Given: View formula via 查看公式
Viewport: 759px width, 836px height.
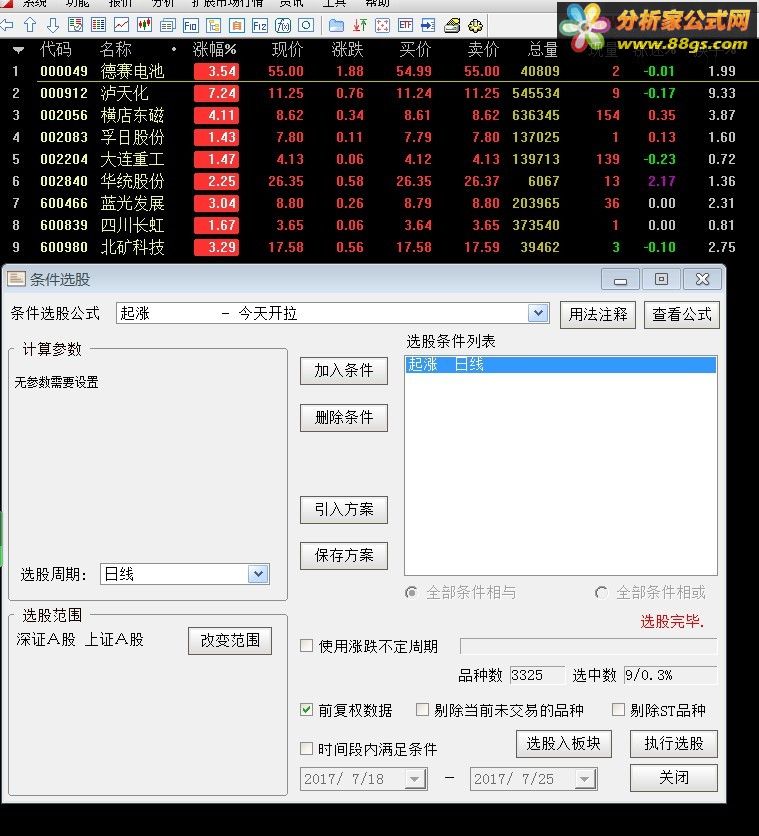Looking at the screenshot, I should point(682,314).
